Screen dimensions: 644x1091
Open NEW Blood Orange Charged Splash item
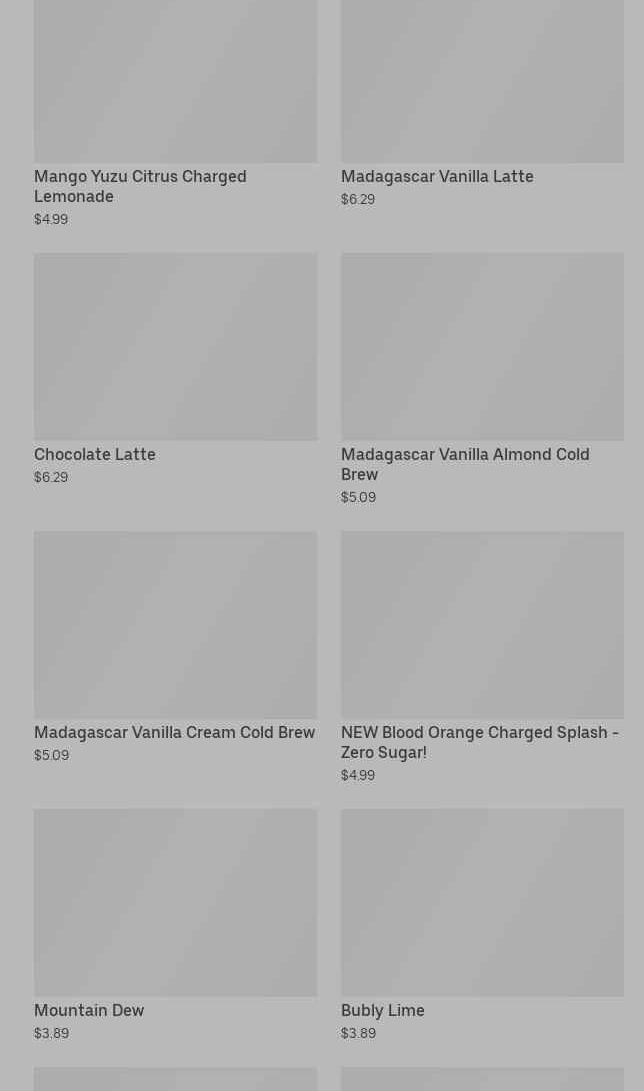pos(482,657)
